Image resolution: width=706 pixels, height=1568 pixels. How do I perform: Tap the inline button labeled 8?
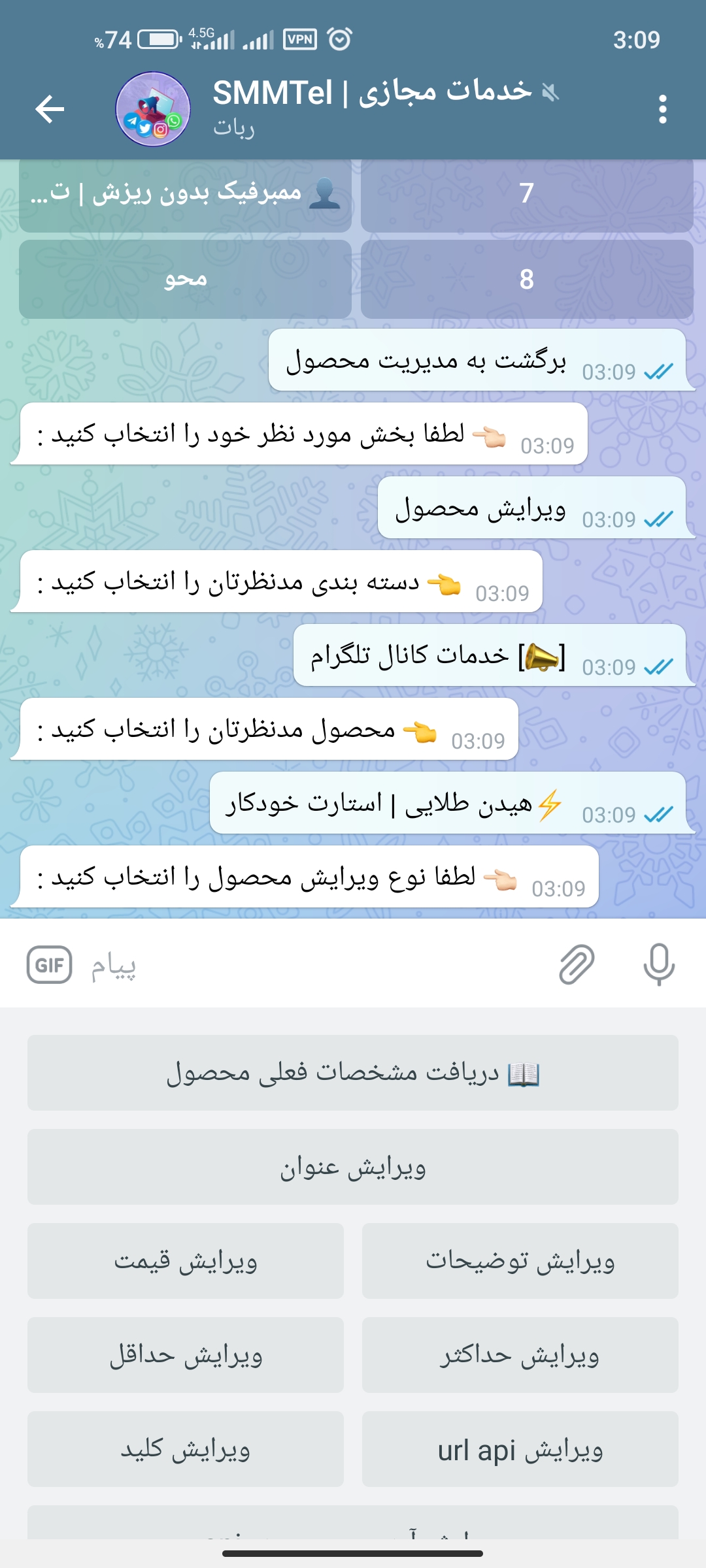tap(526, 279)
